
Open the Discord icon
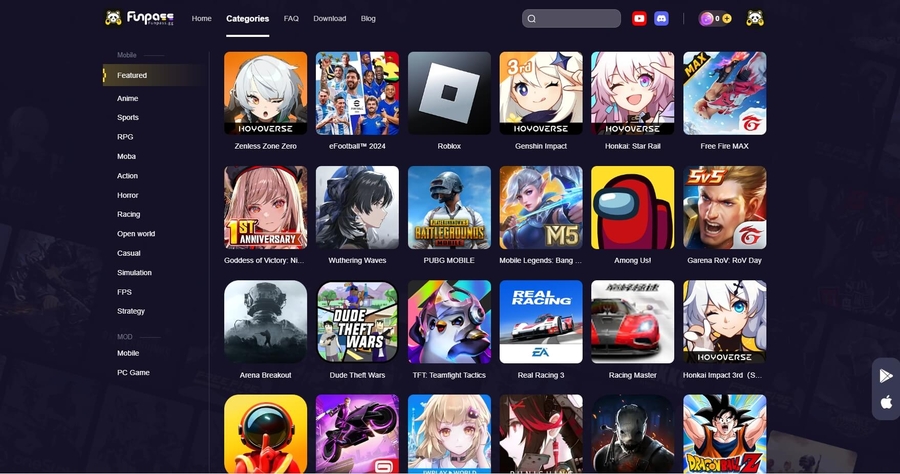click(662, 18)
